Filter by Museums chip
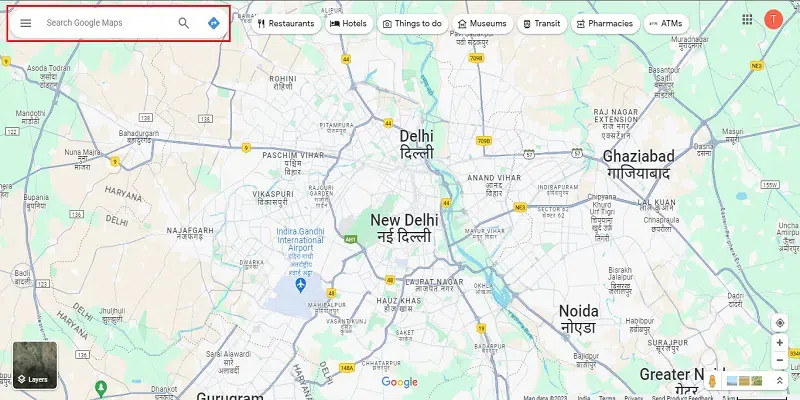Image resolution: width=800 pixels, height=400 pixels. (x=481, y=23)
